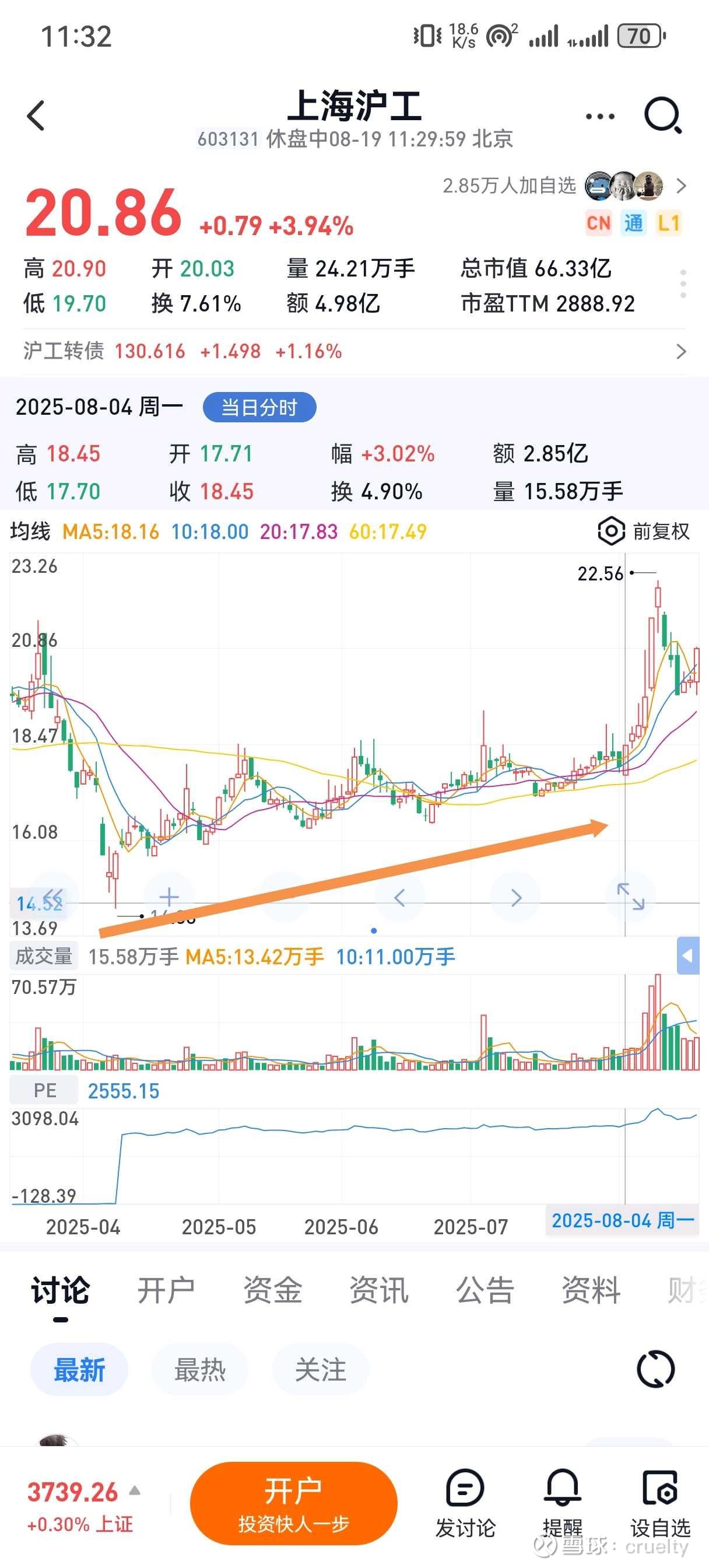Zoom in the chart with plus button

(x=169, y=897)
